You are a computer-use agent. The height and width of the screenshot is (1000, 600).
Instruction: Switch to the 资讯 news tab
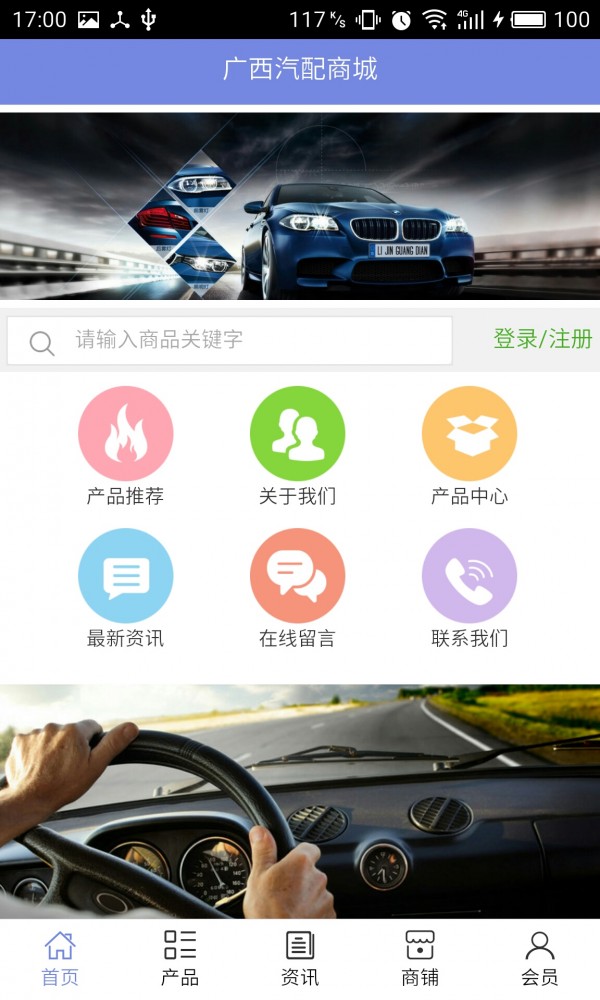point(300,958)
